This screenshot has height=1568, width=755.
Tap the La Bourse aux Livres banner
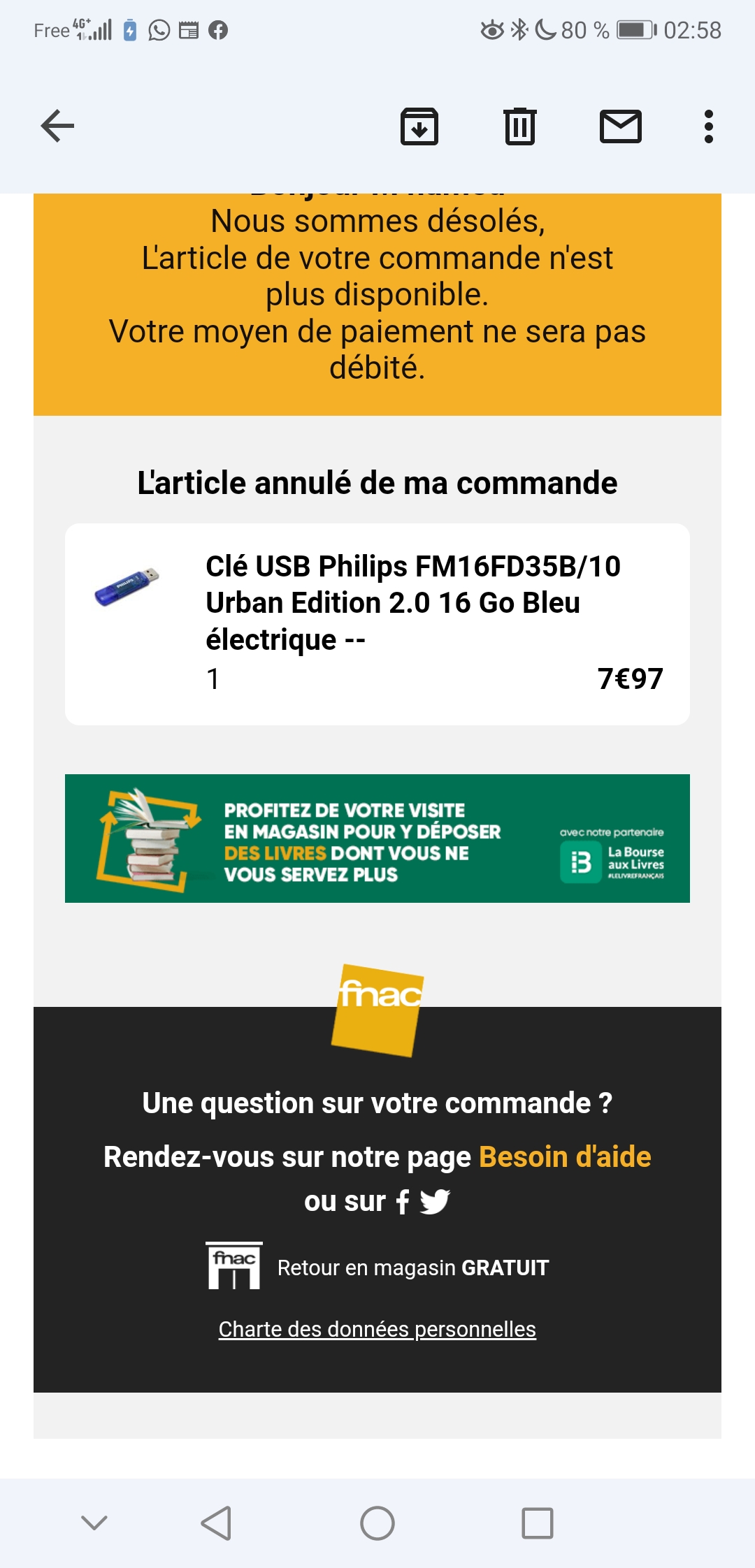pyautogui.click(x=377, y=839)
